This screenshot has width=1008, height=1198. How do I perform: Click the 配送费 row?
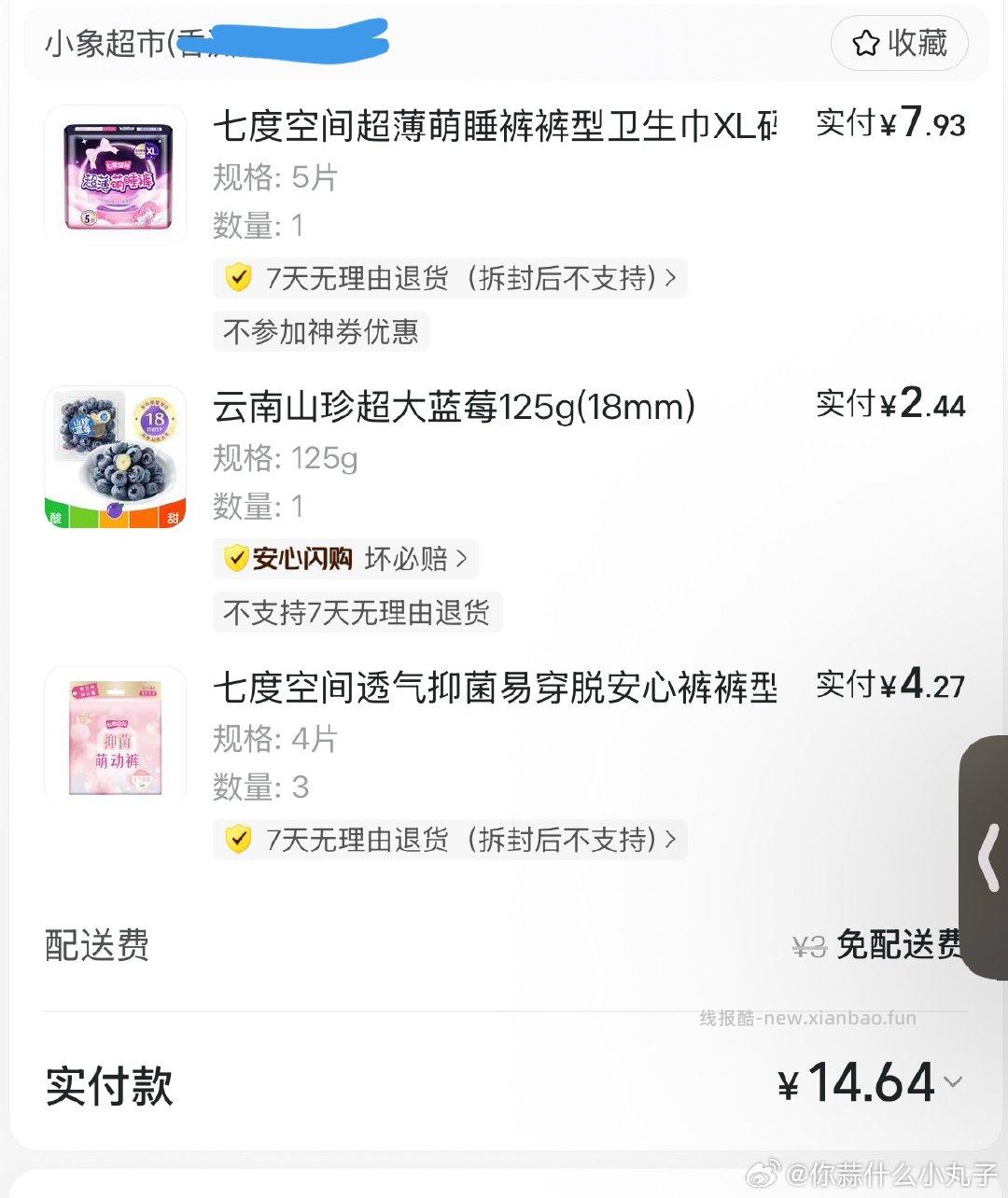tap(96, 946)
